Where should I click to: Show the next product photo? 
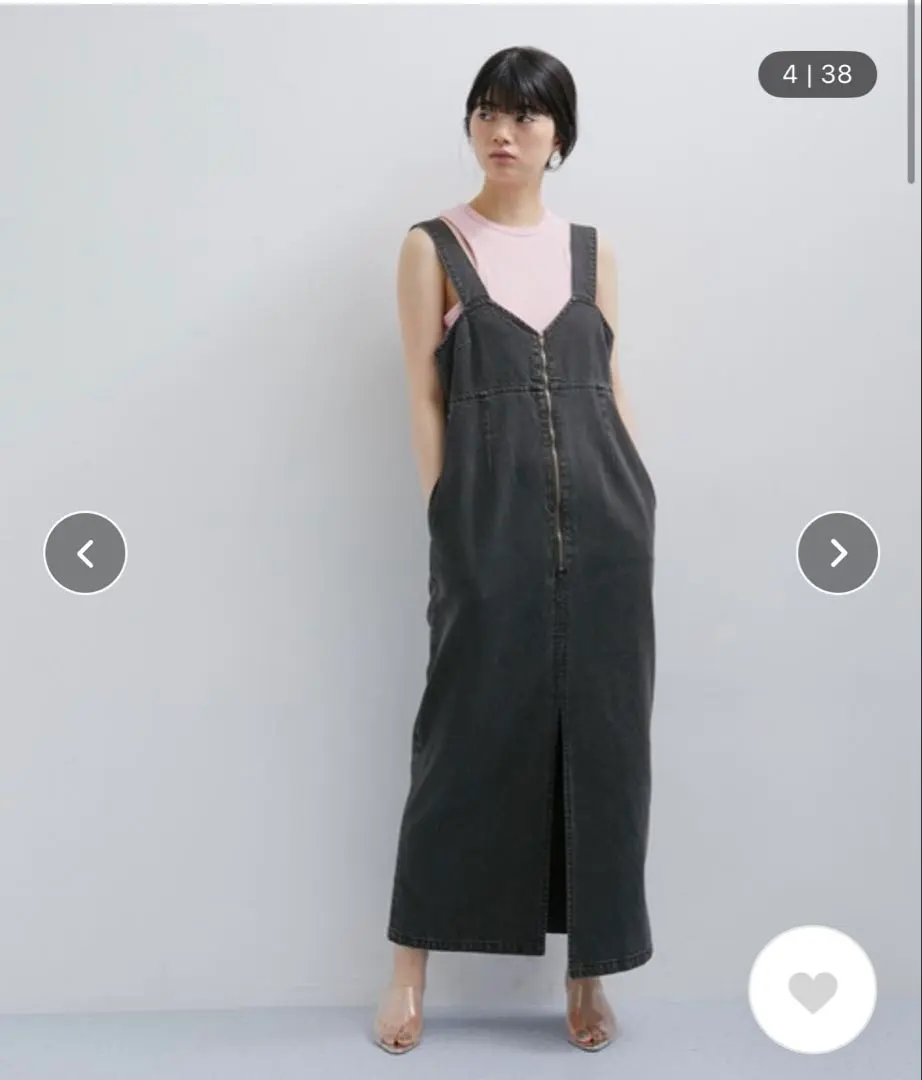(x=838, y=553)
